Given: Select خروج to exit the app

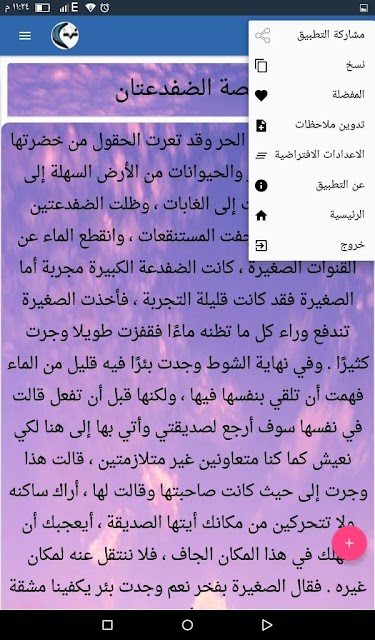Looking at the screenshot, I should [312, 246].
